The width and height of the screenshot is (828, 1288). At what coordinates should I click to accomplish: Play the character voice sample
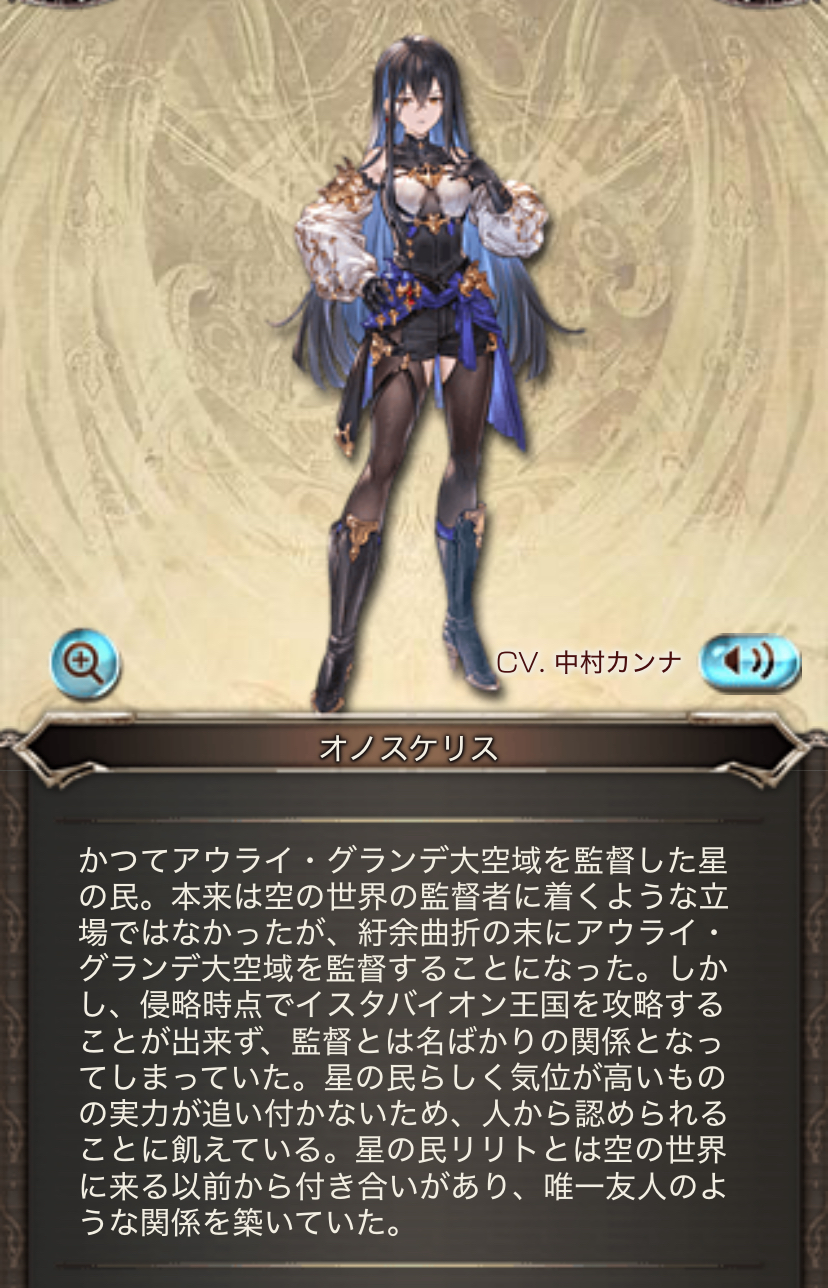[x=749, y=662]
